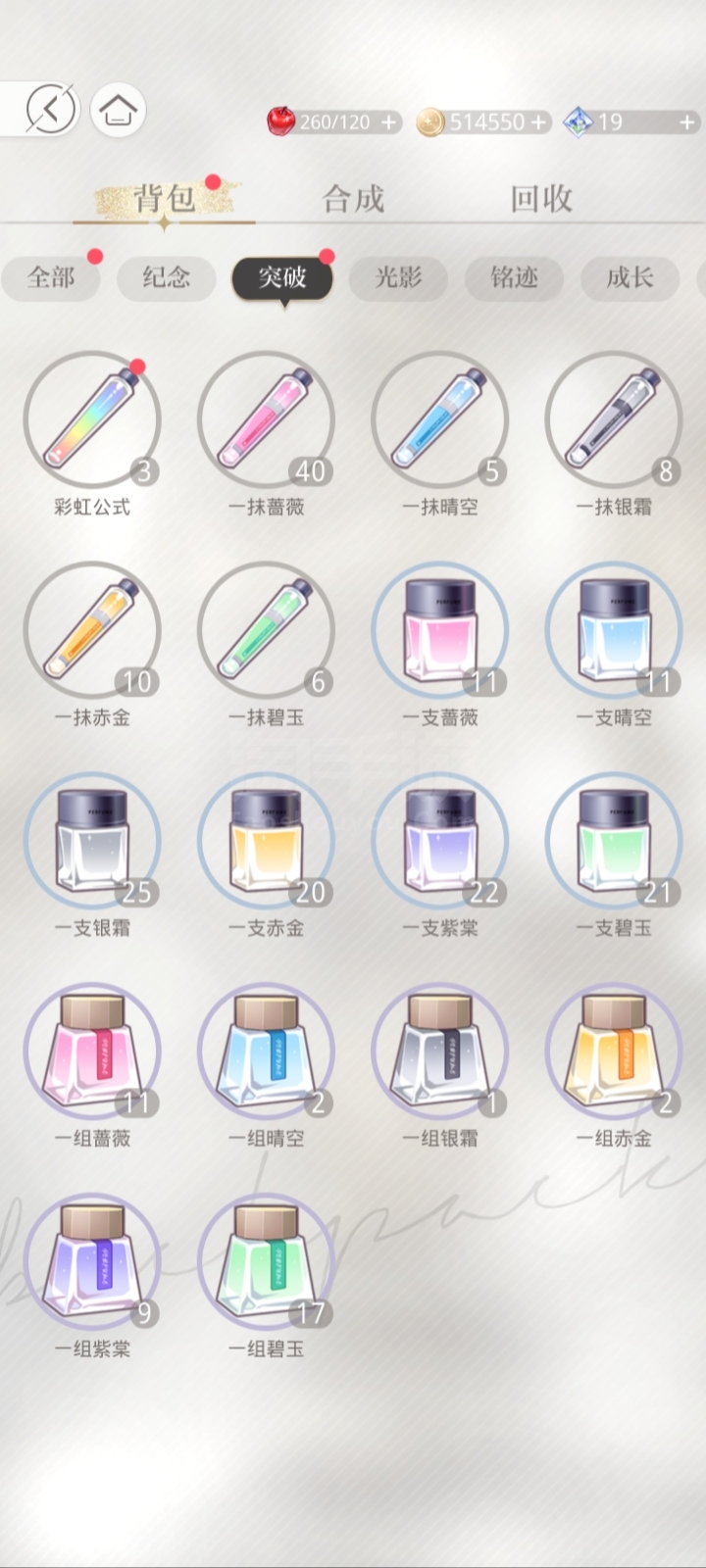
Task: Switch to the 回收 tab
Action: 541,199
